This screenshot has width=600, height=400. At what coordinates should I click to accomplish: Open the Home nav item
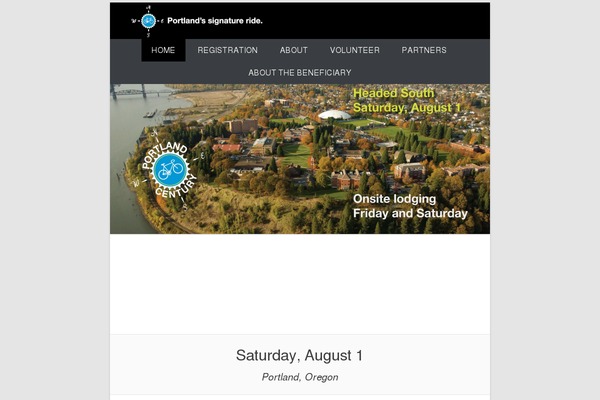pyautogui.click(x=163, y=50)
